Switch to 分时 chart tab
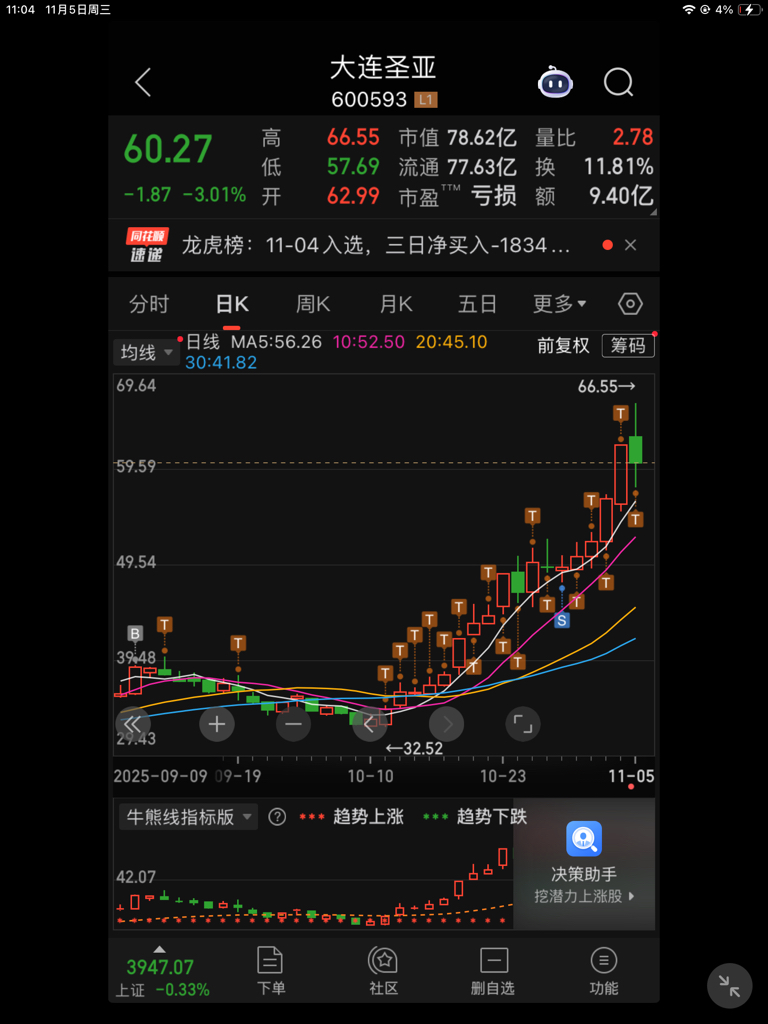This screenshot has height=1024, width=768. [149, 304]
